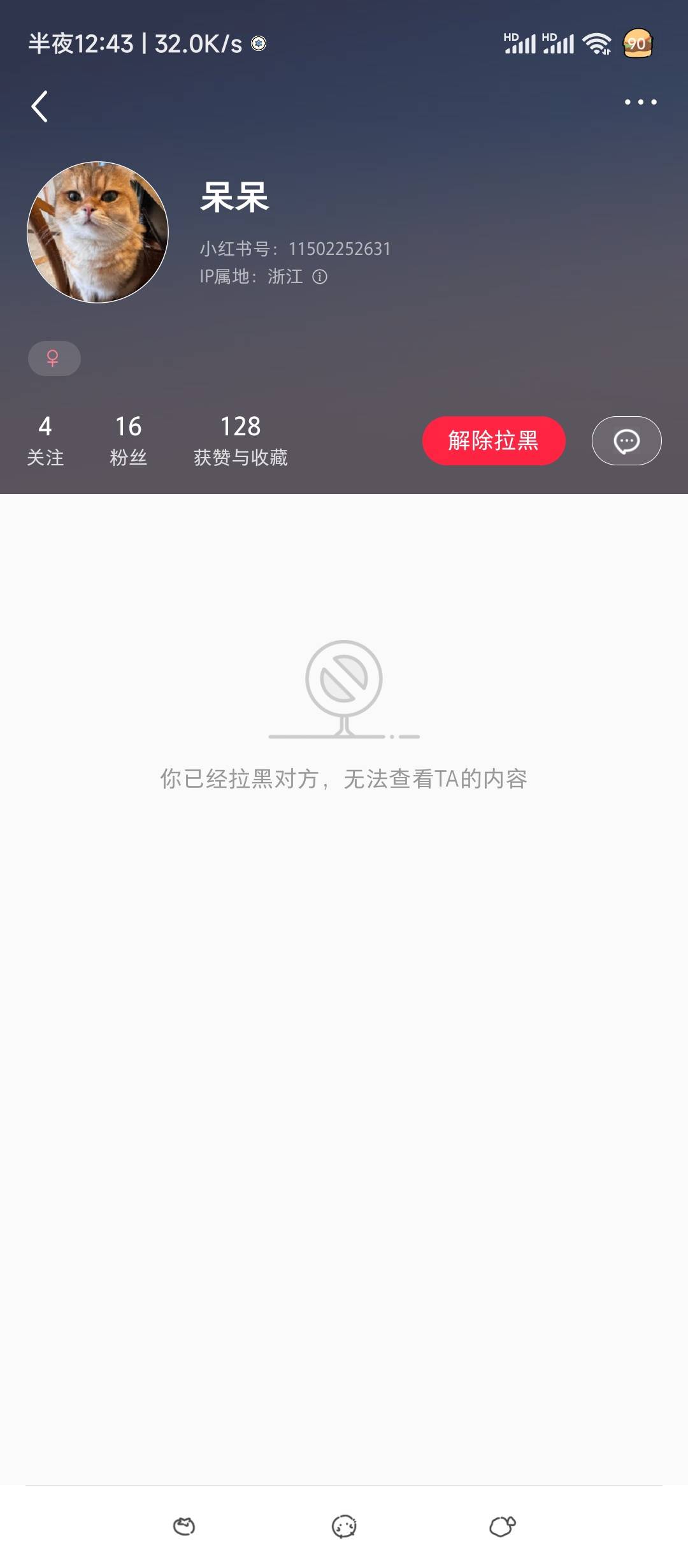Tap the info icon beside IP属地 浙江

(320, 277)
